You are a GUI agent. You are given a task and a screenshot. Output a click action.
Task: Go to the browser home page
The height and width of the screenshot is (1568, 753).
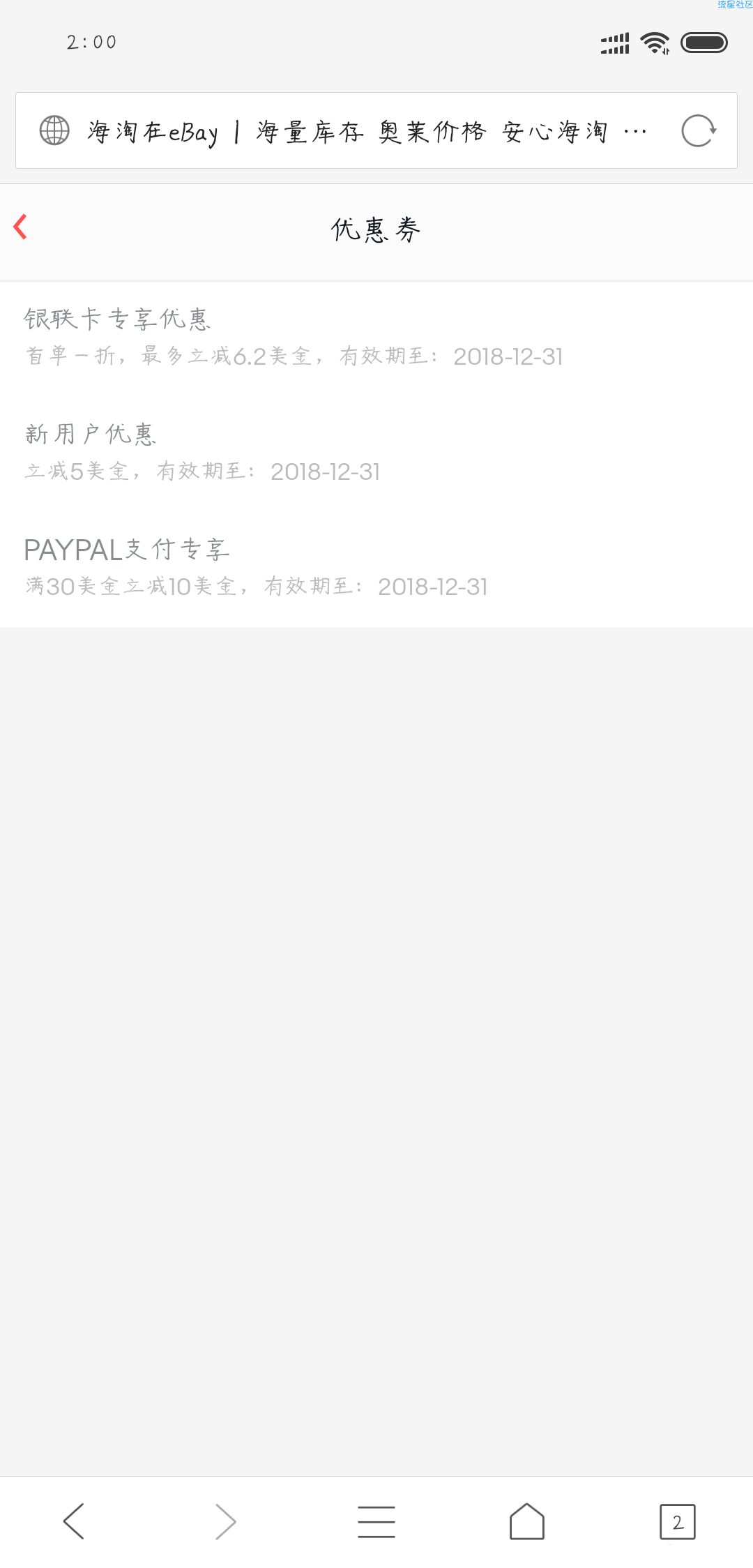pos(527,1521)
